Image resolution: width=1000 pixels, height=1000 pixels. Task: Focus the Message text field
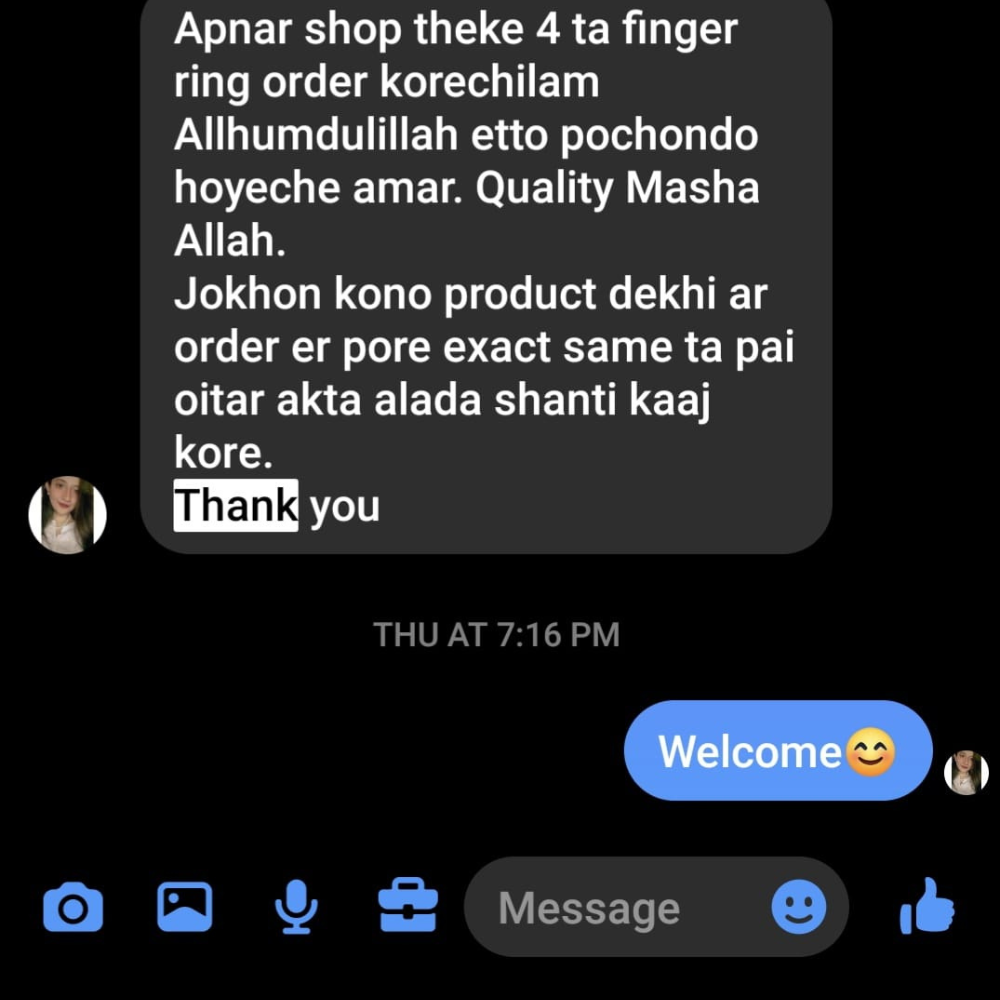pos(610,909)
